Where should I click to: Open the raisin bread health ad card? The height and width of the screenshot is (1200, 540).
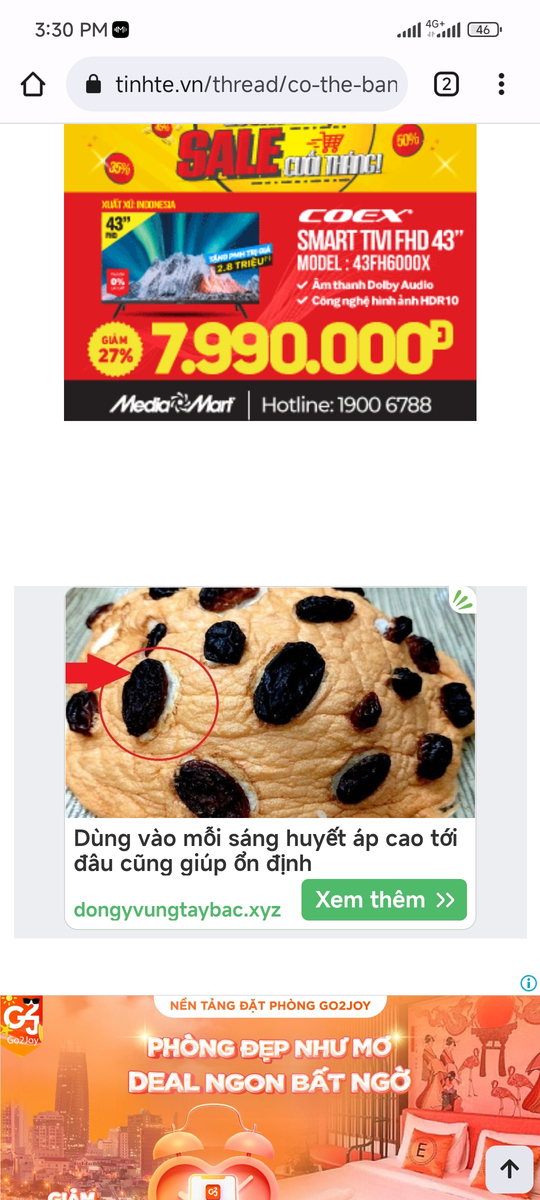point(270,758)
